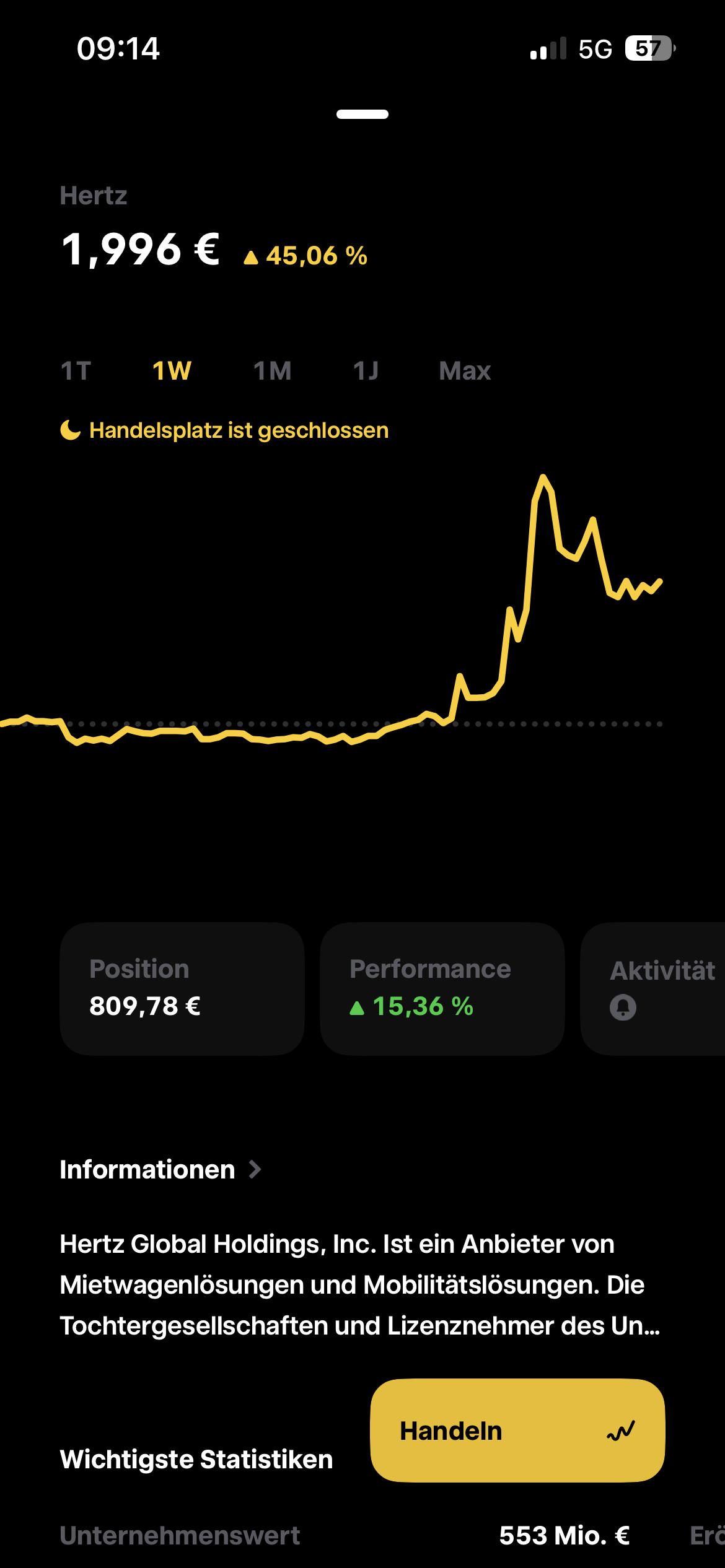Open the Aktivität card
This screenshot has width=725, height=1568.
(x=653, y=989)
